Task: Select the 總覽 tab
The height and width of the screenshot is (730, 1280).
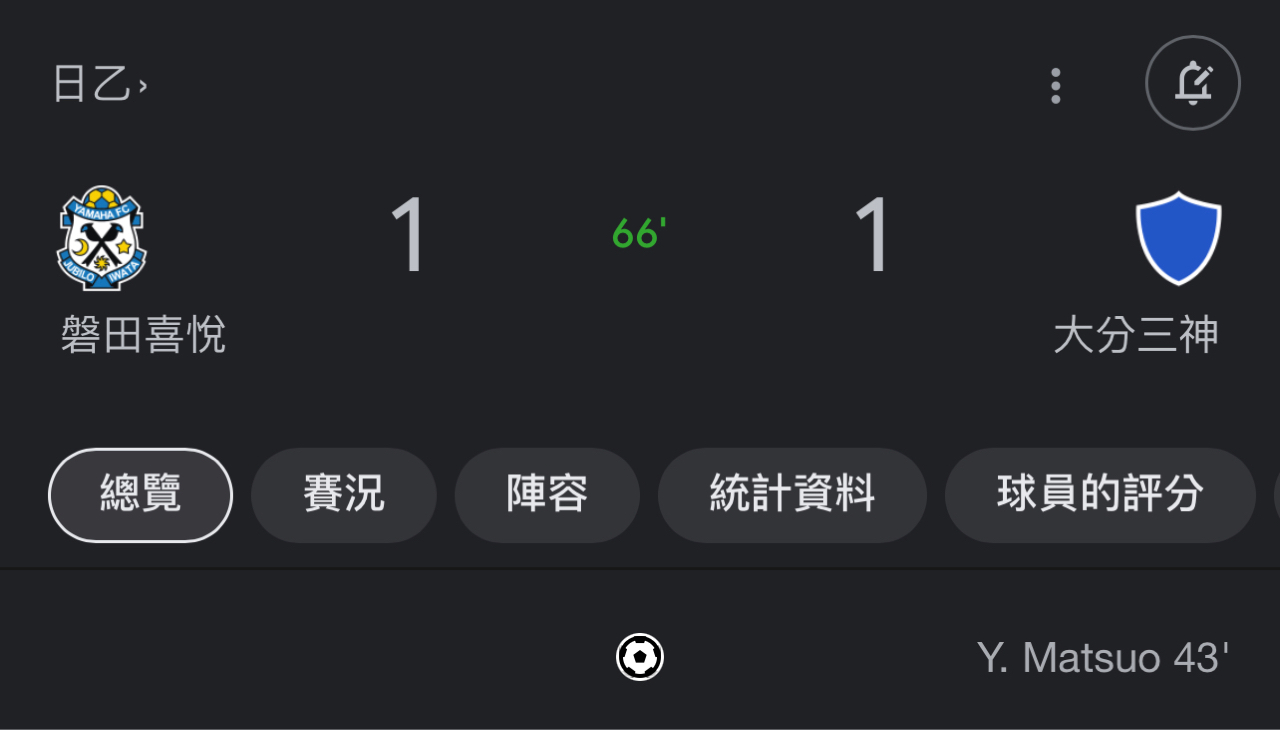Action: click(140, 495)
